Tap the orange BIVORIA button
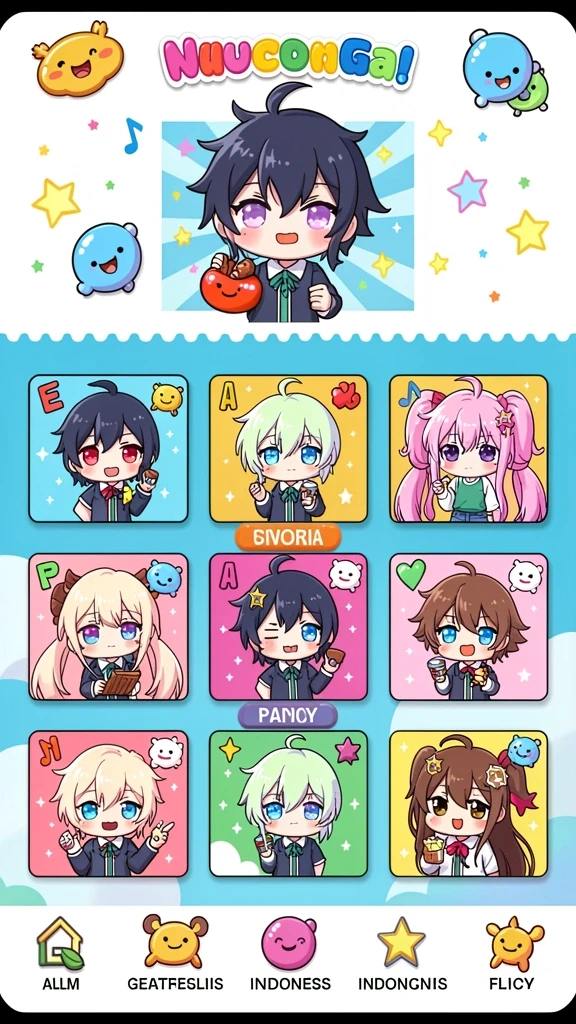 tap(288, 537)
